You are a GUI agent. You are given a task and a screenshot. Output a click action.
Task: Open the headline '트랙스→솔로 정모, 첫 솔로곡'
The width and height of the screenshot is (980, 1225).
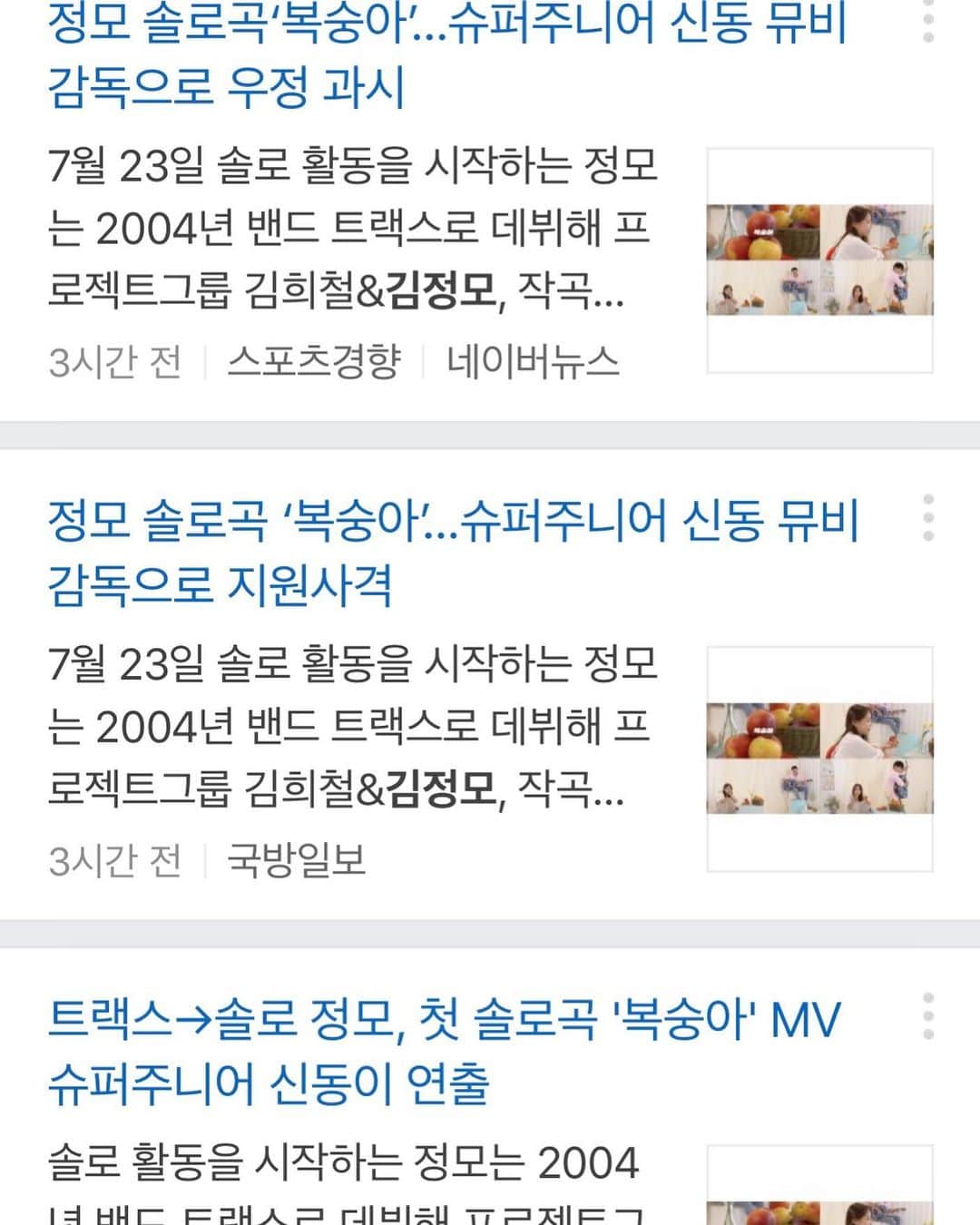pos(443,1051)
